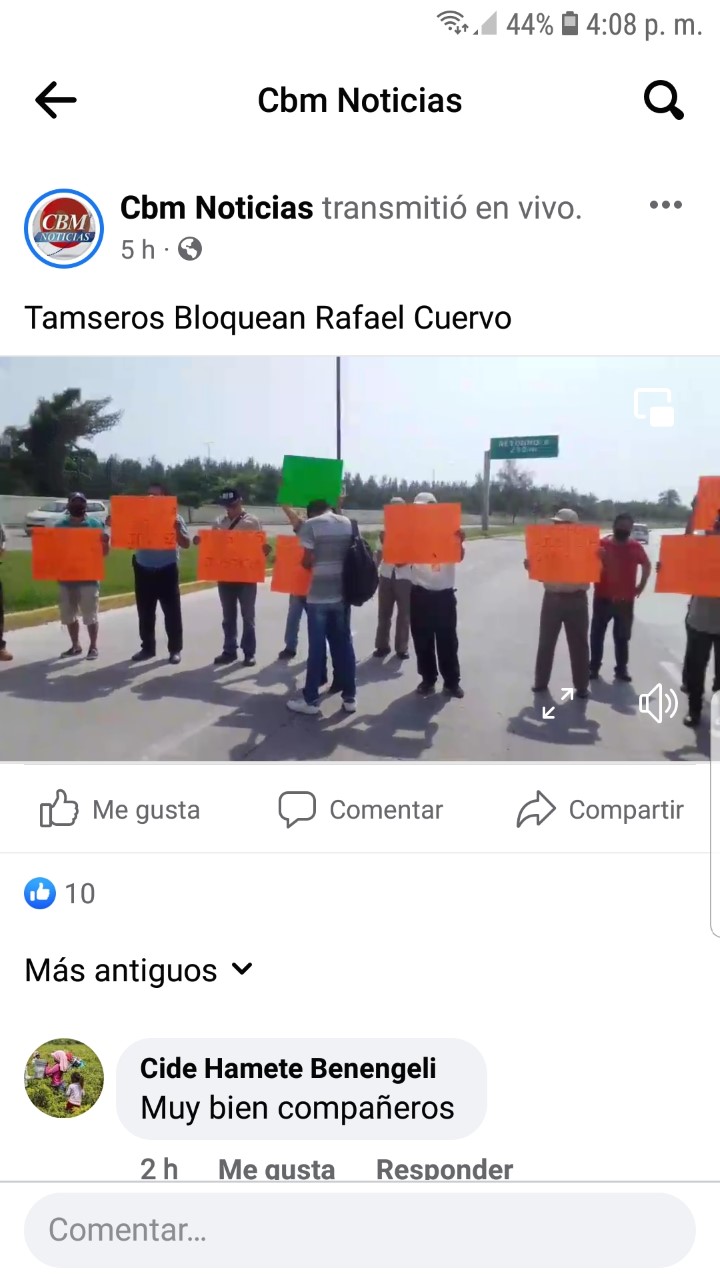Image resolution: width=720 pixels, height=1280 pixels.
Task: Expand the video to fullscreen
Action: coord(558,703)
